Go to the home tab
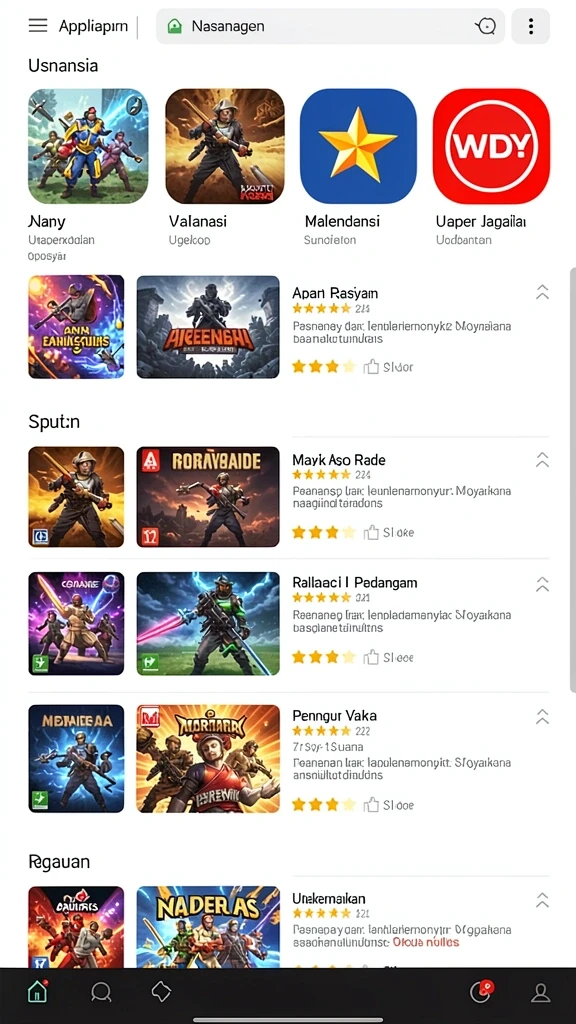Image resolution: width=576 pixels, height=1024 pixels. 37,992
